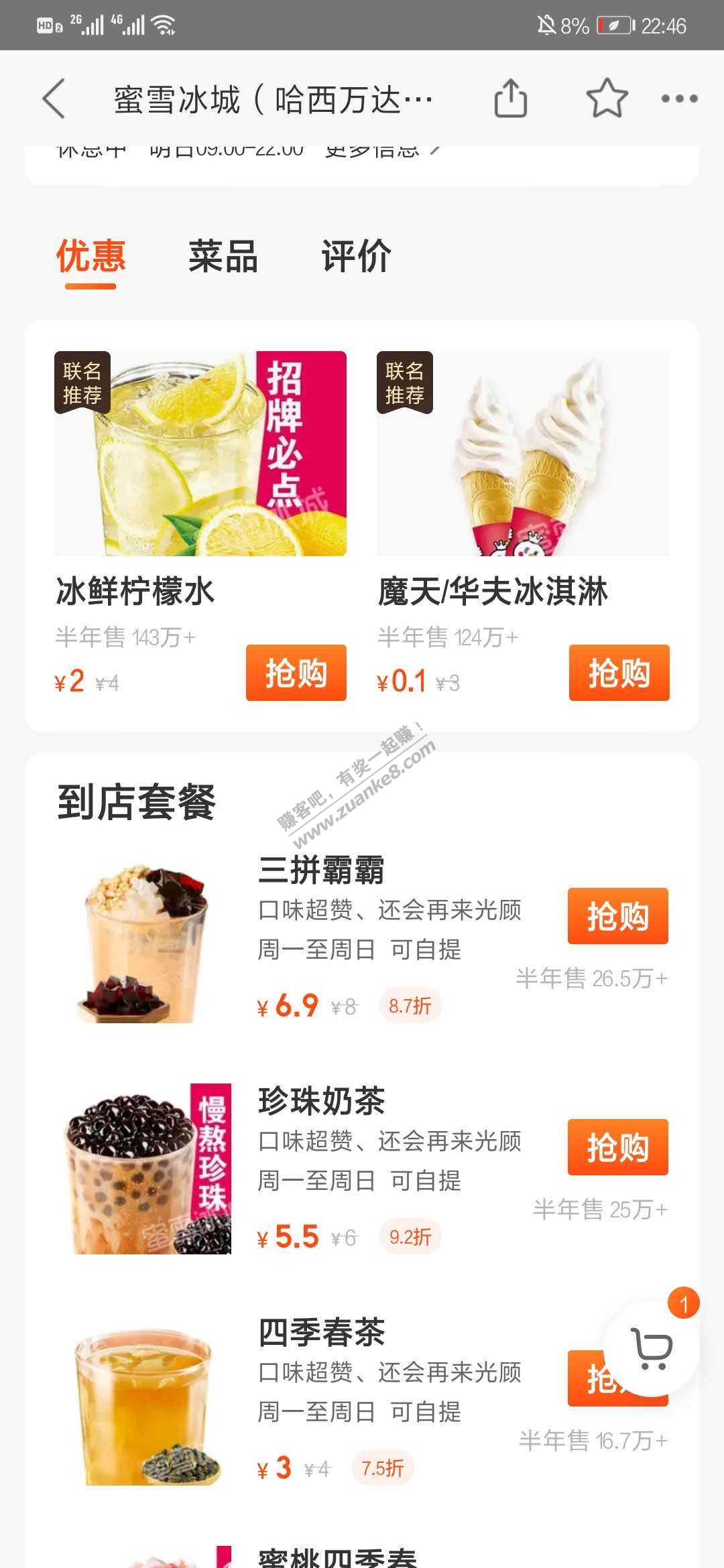Open the 四季春茶 set meal
This screenshot has width=724, height=1568.
[x=321, y=1332]
